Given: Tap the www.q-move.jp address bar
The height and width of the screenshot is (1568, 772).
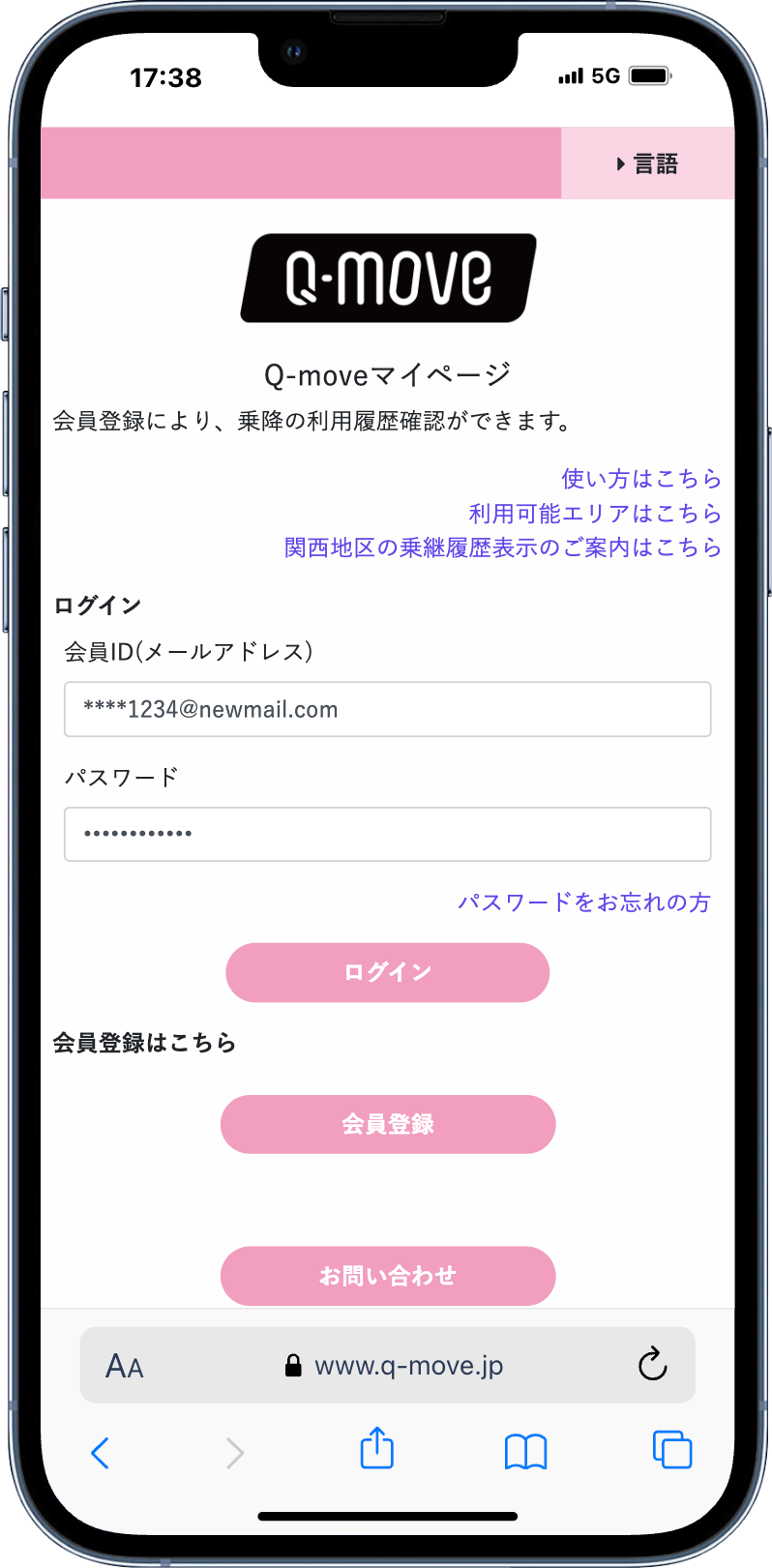Looking at the screenshot, I should pyautogui.click(x=395, y=1366).
